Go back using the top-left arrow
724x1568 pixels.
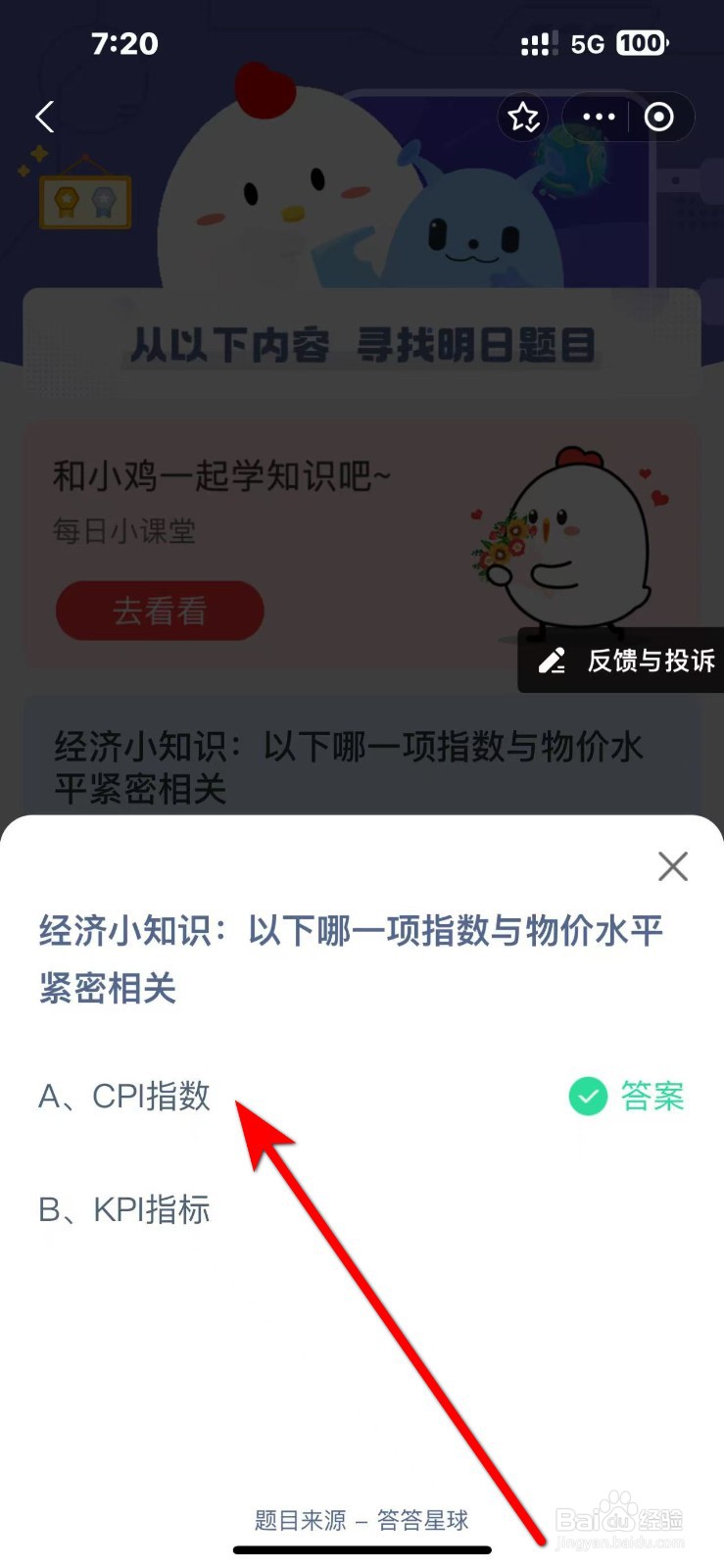tap(45, 118)
